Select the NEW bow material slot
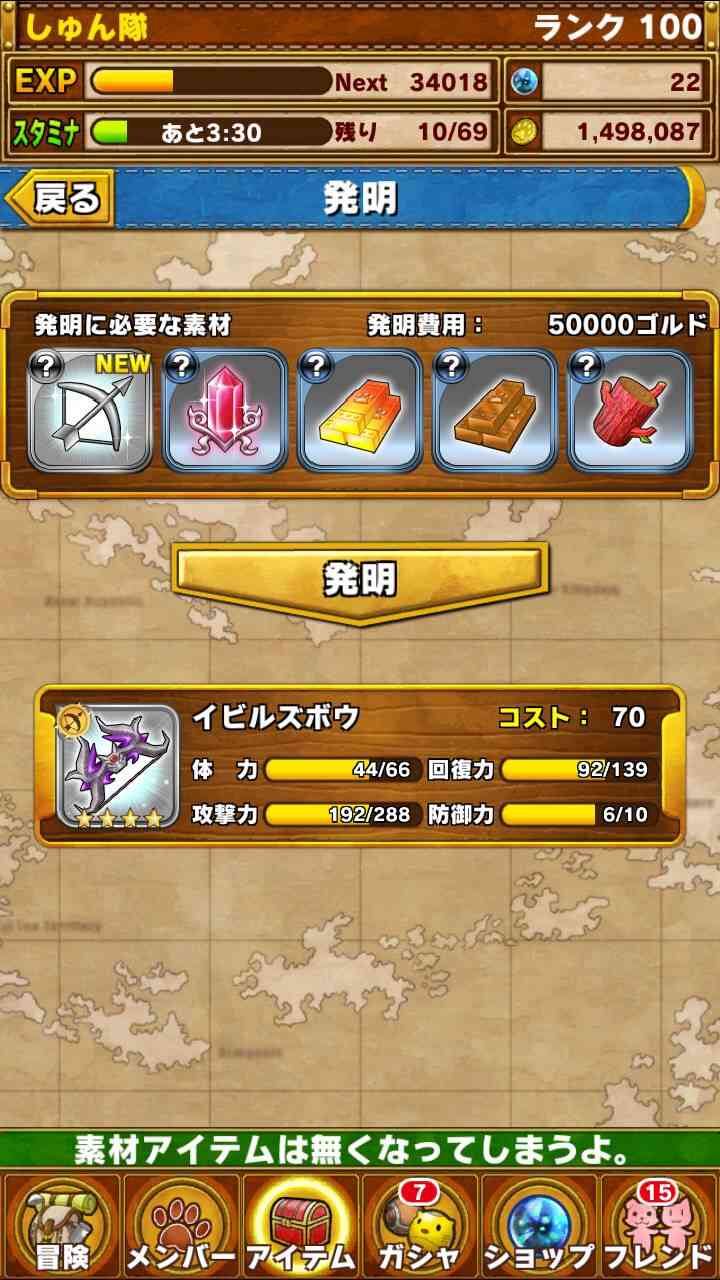Image resolution: width=720 pixels, height=1280 pixels. [90, 410]
